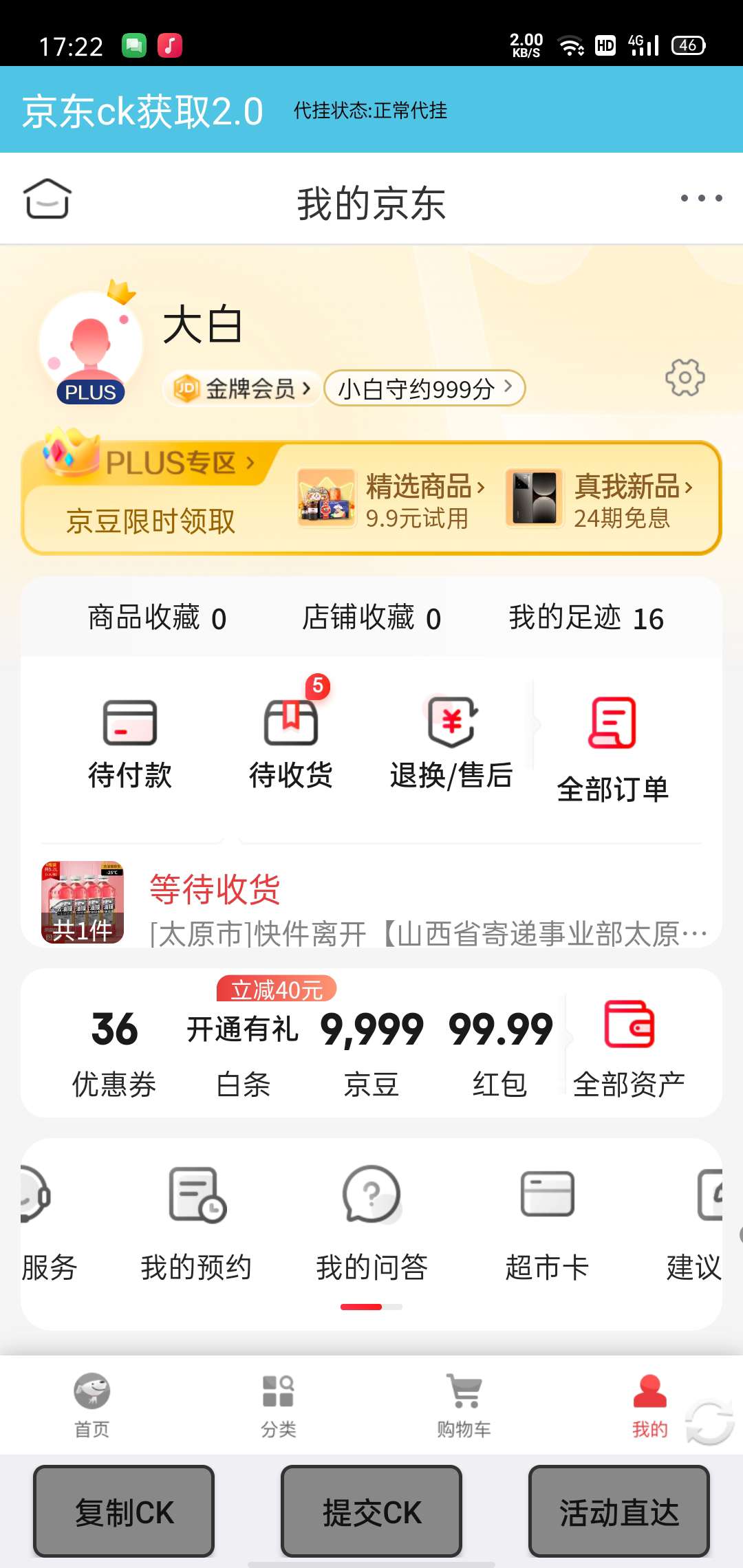Open 精选商品 9.9元试用 offer
This screenshot has width=743, height=1568.
(392, 500)
